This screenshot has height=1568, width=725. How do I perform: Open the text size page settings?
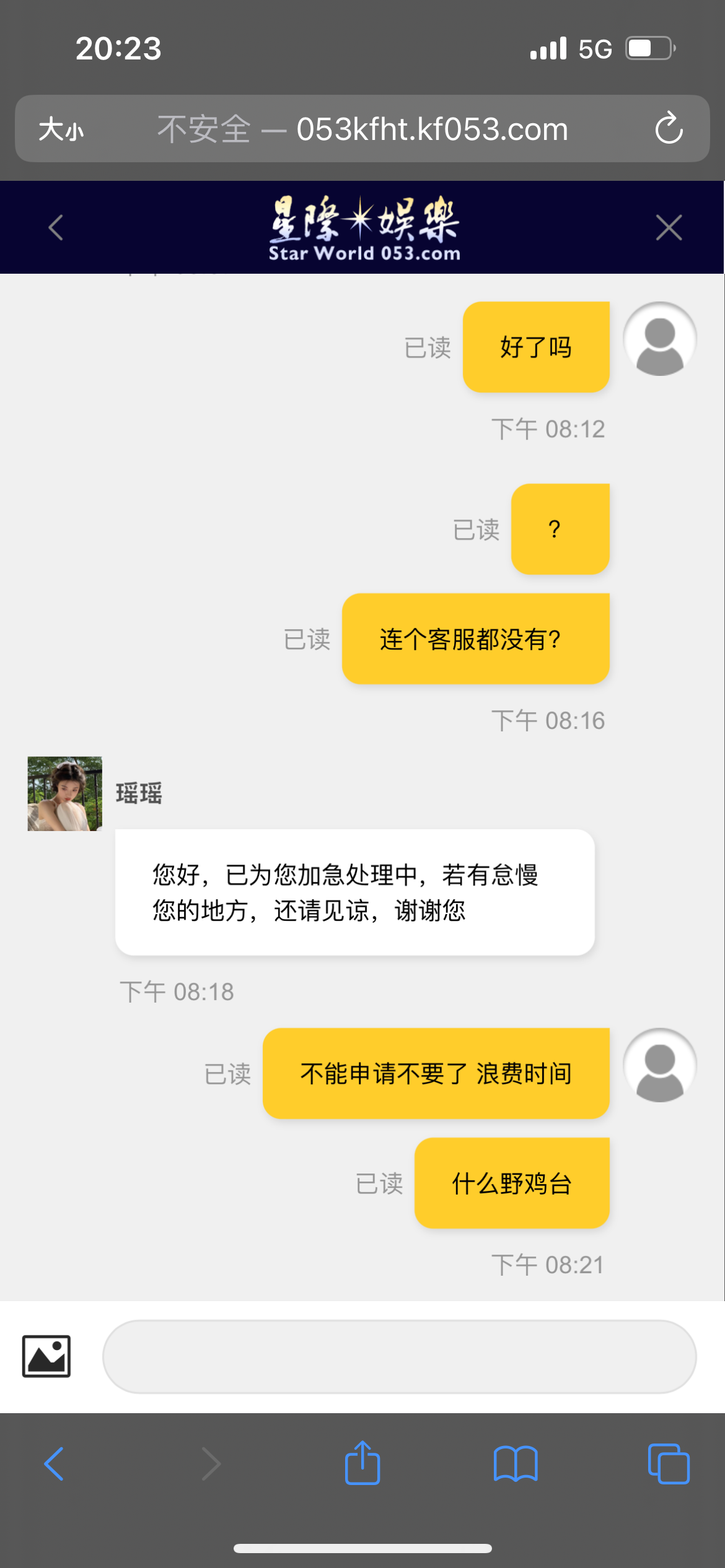[61, 129]
